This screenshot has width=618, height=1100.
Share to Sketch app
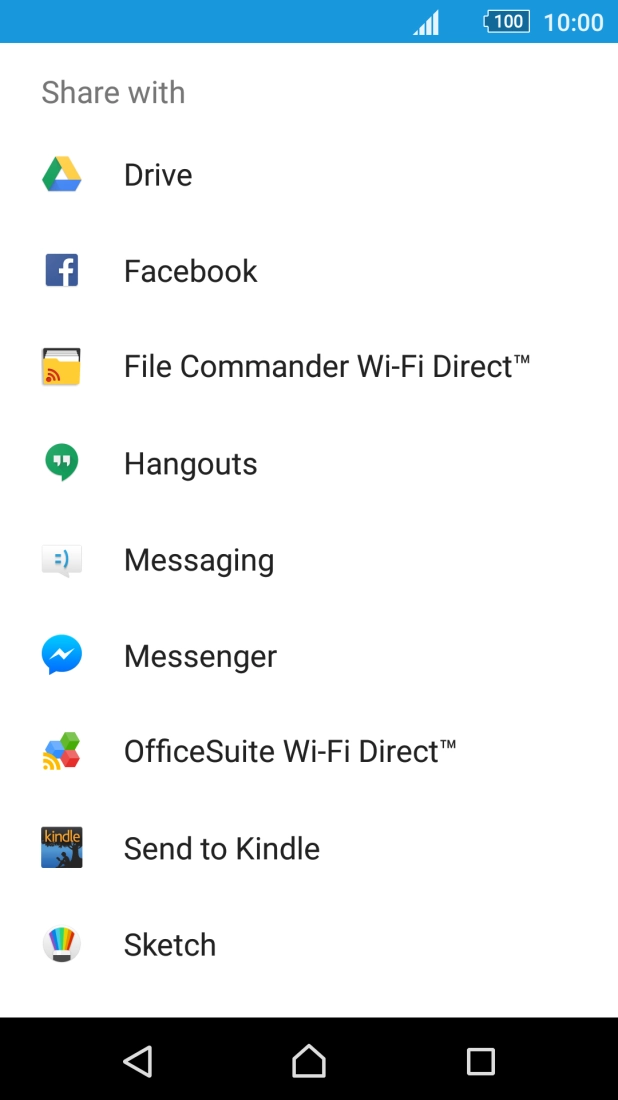pyautogui.click(x=309, y=944)
